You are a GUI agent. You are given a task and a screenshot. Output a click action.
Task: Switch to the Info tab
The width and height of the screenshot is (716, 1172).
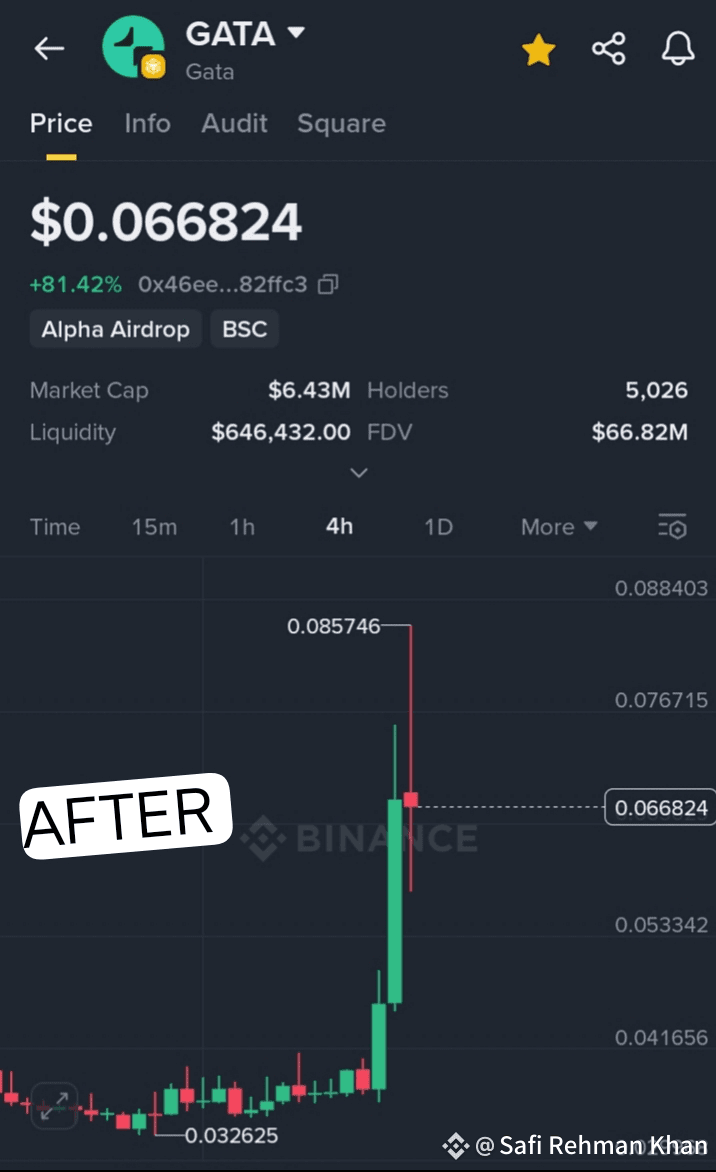pos(147,123)
